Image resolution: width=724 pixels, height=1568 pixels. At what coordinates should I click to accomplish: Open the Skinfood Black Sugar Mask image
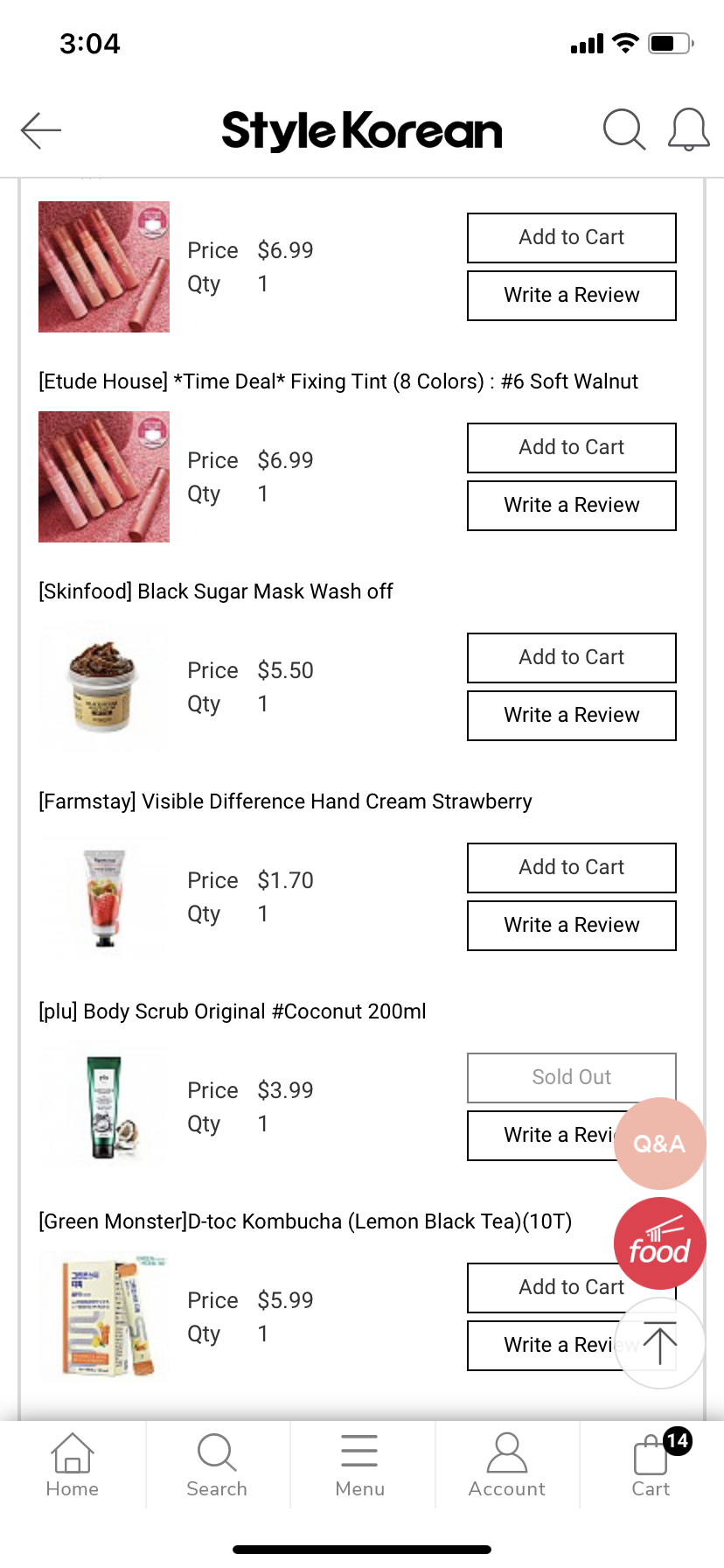(104, 687)
